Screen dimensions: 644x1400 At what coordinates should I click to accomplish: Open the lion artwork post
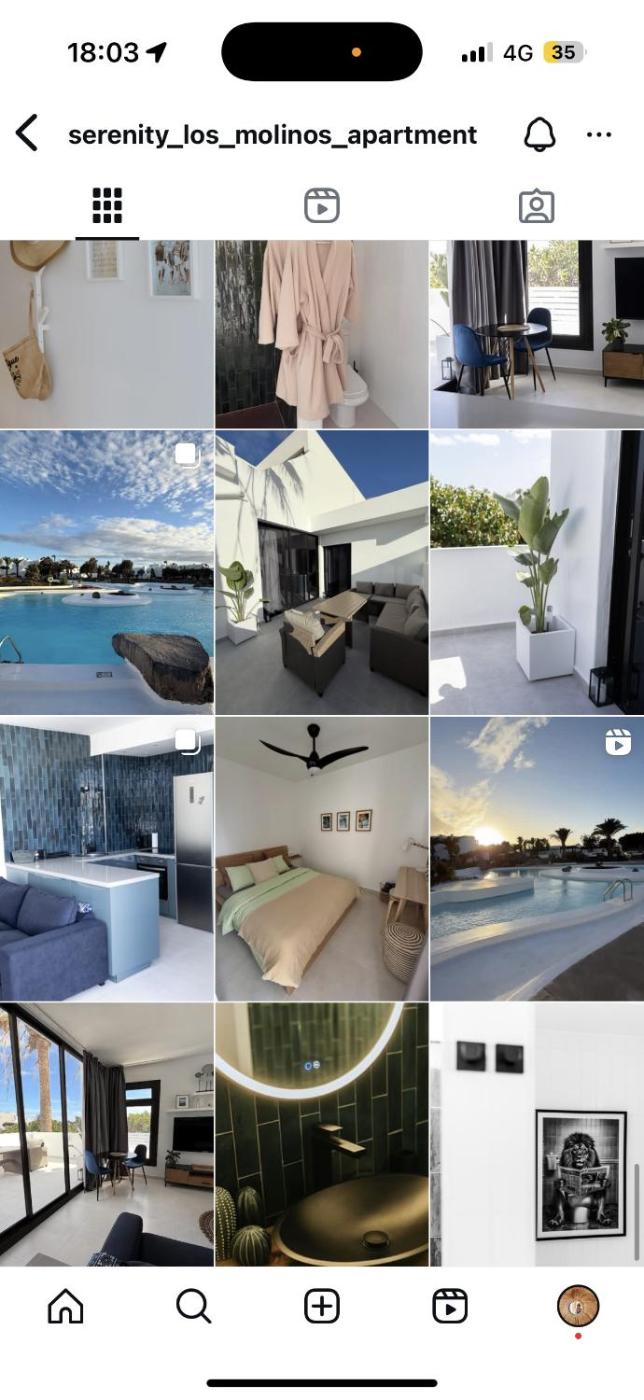[536, 1135]
